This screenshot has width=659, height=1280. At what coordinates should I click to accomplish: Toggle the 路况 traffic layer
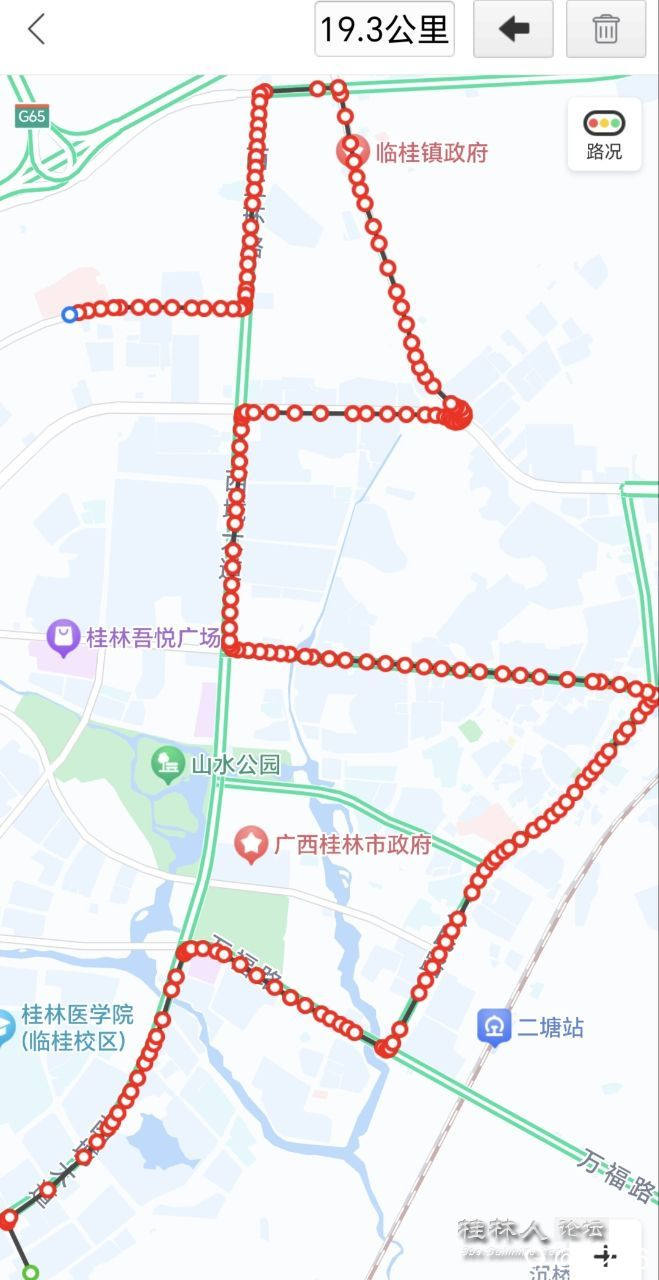coord(604,134)
